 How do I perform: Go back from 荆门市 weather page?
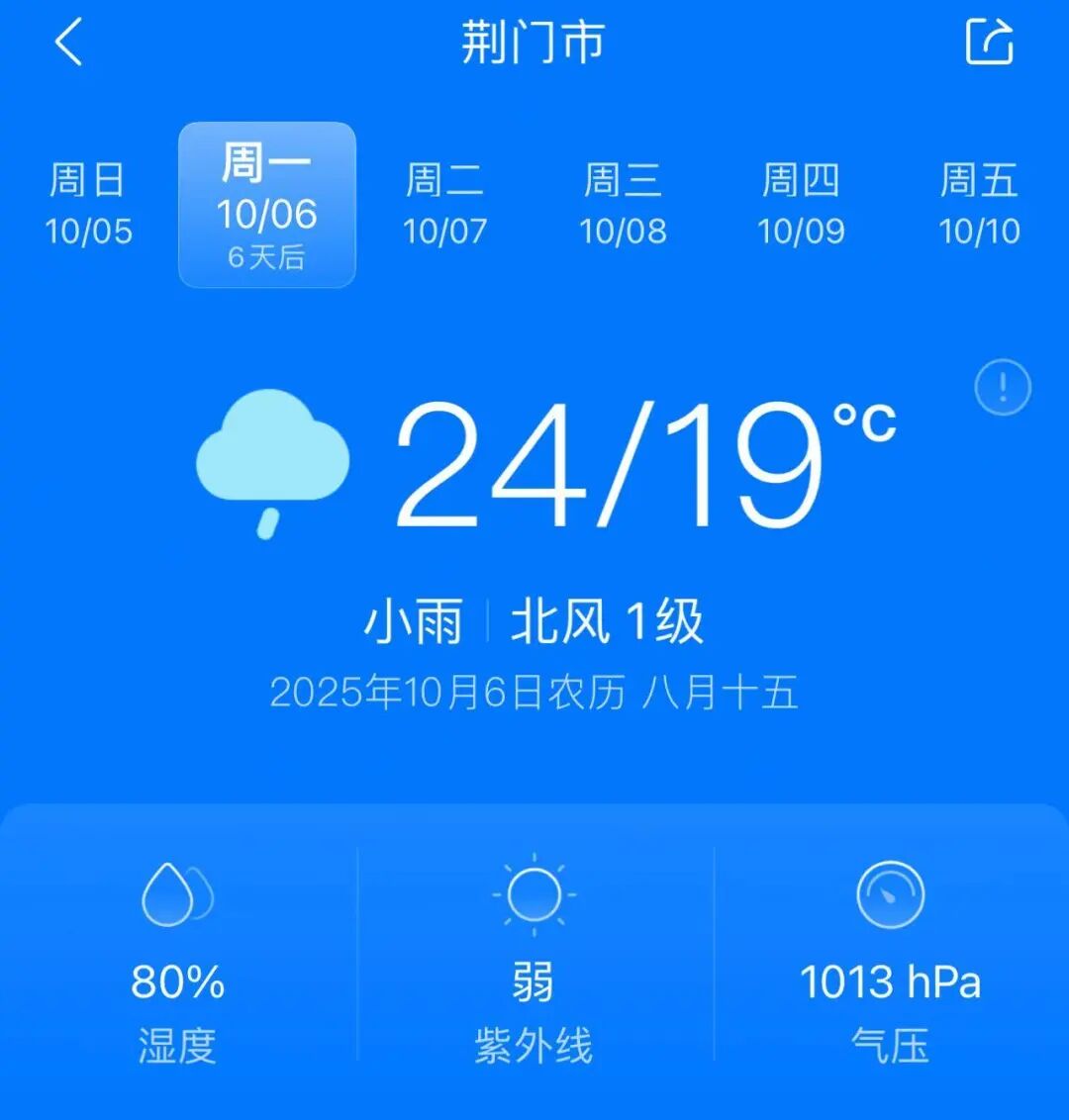67,44
